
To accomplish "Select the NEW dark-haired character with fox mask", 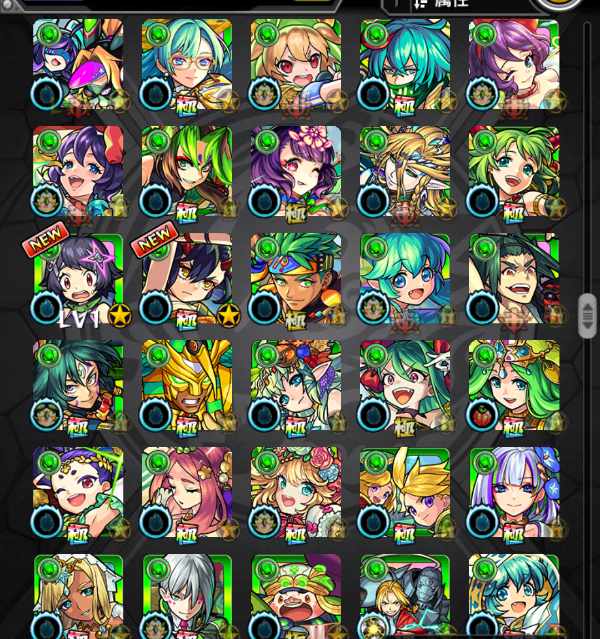I will pyautogui.click(x=187, y=281).
